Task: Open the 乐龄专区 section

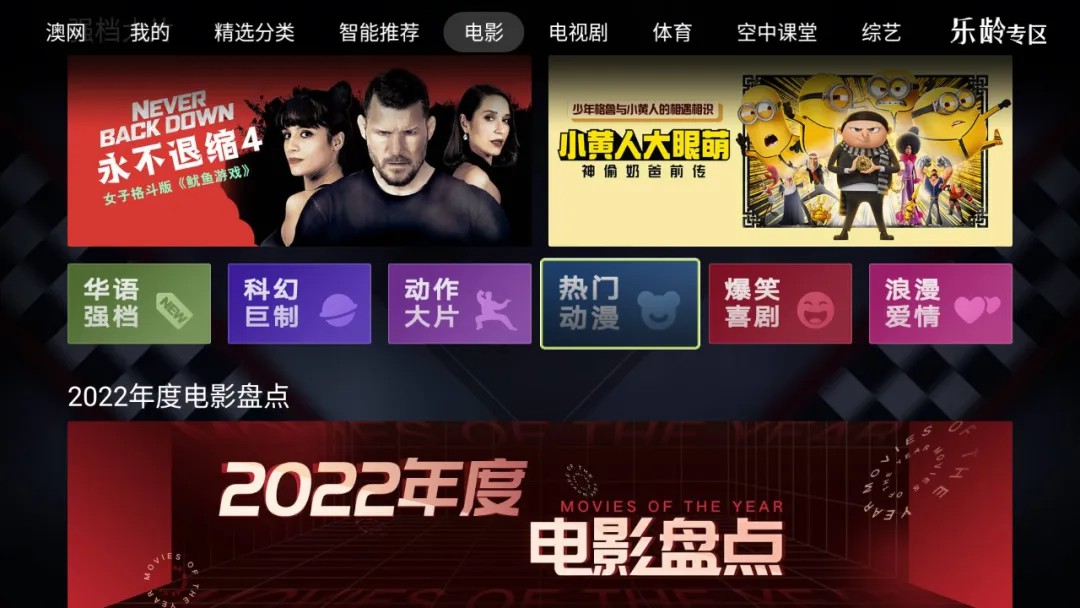Action: coord(998,32)
